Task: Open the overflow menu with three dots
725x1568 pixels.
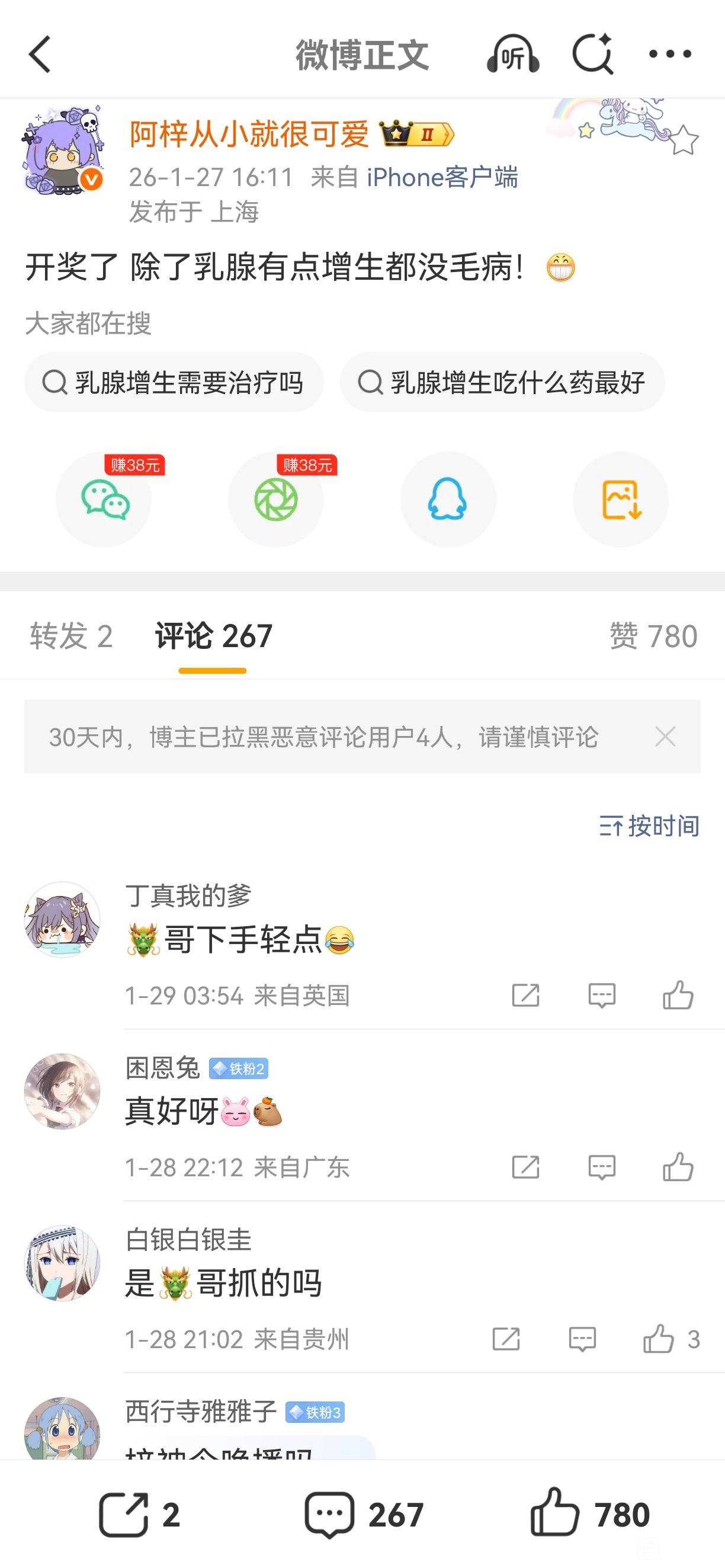Action: pyautogui.click(x=670, y=54)
